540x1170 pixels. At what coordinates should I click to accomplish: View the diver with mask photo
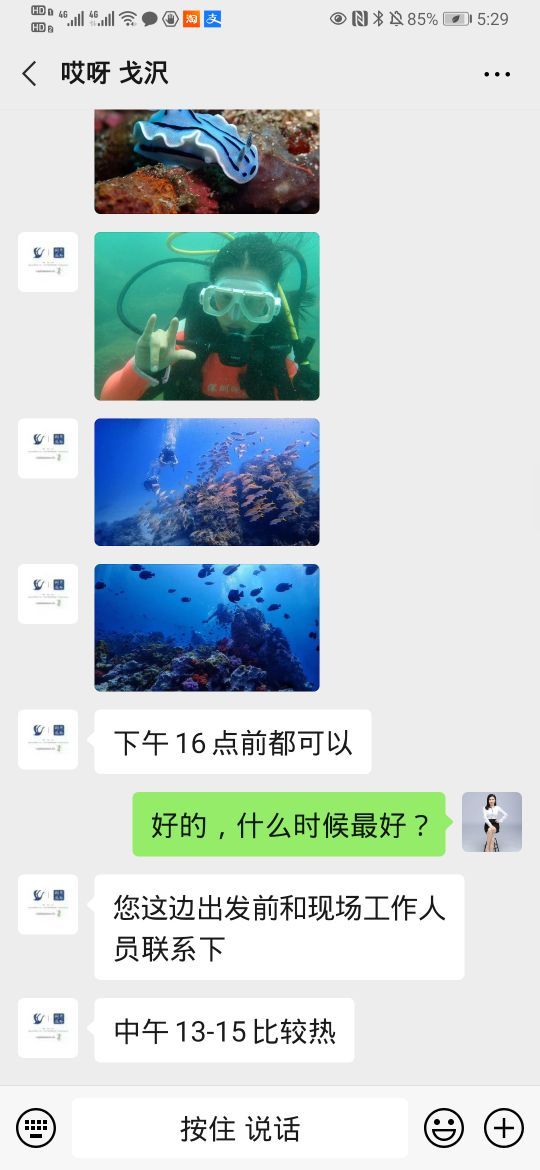coord(207,316)
